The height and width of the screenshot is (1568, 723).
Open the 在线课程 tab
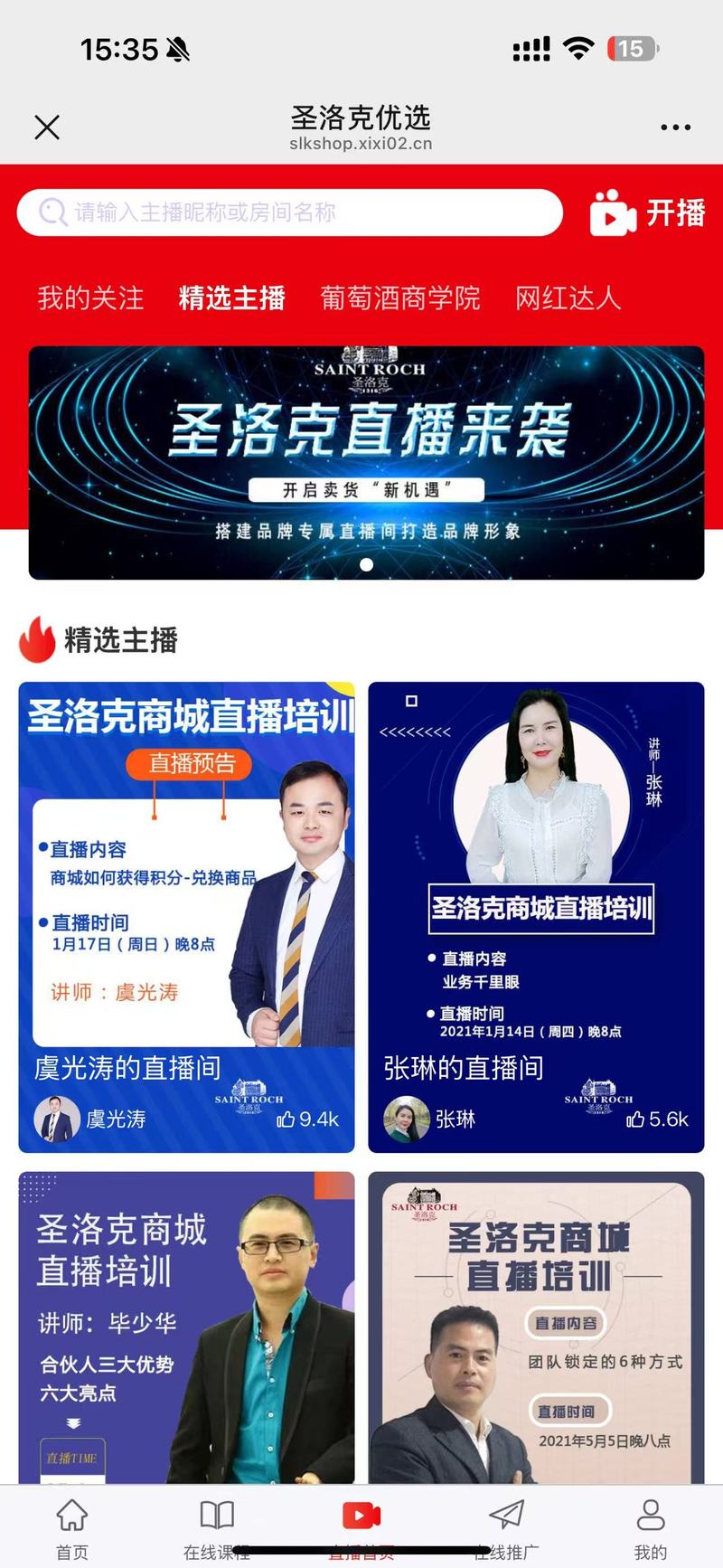(x=217, y=1529)
